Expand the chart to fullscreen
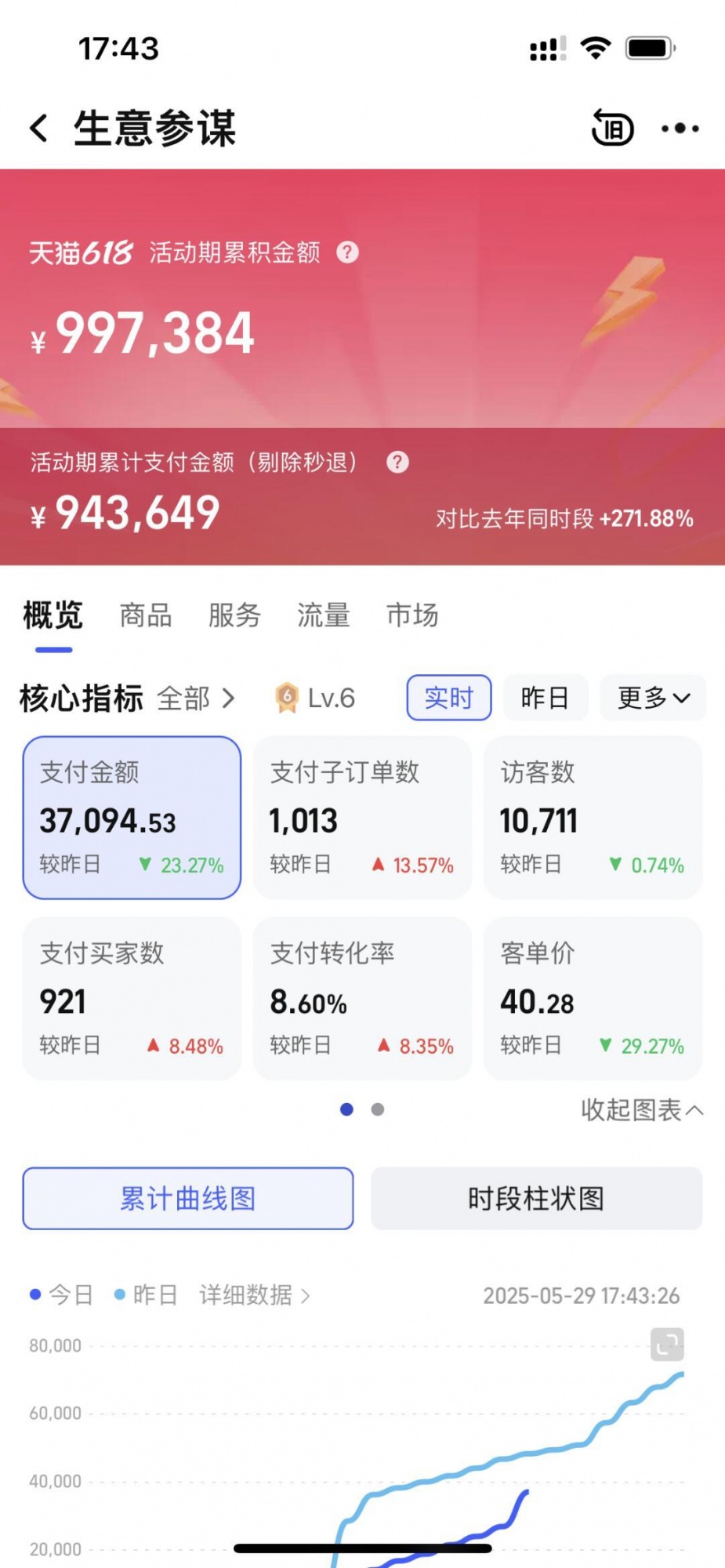Viewport: 725px width, 1568px height. click(667, 1345)
